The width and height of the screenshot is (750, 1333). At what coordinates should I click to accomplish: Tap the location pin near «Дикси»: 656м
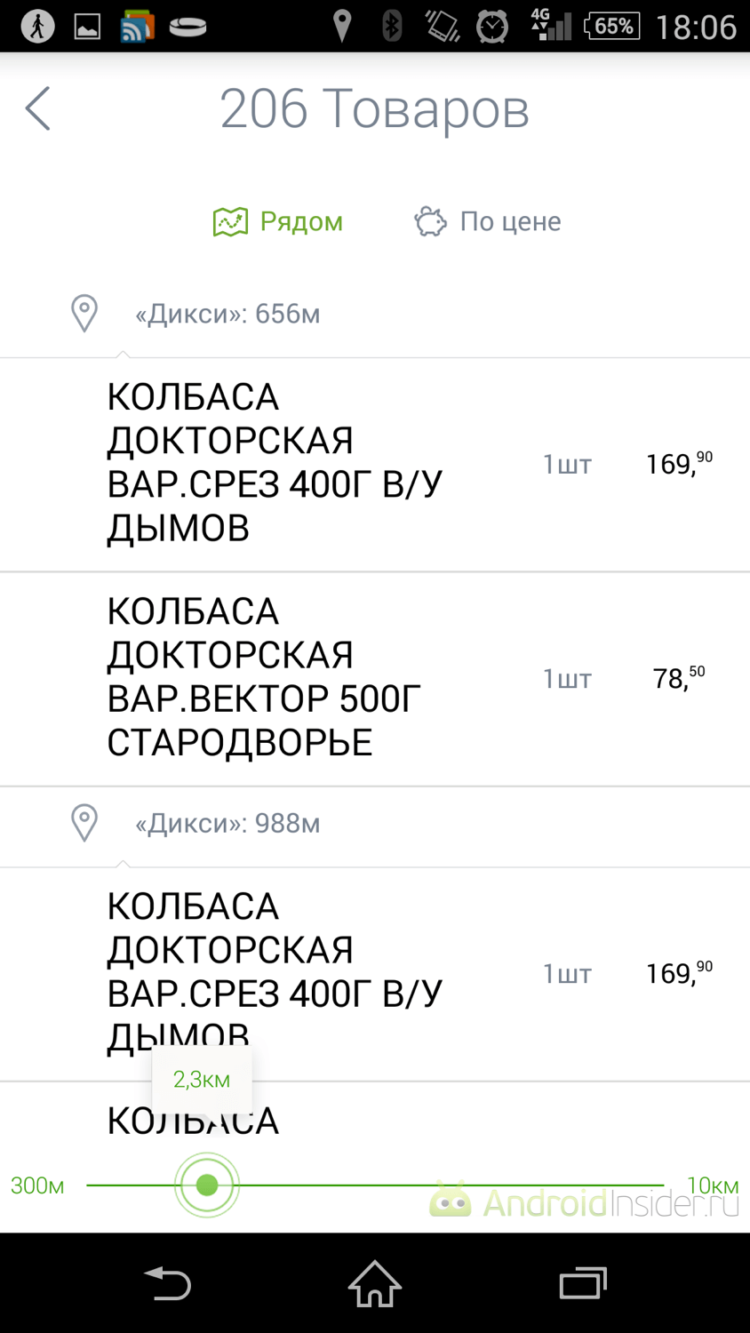tap(84, 313)
